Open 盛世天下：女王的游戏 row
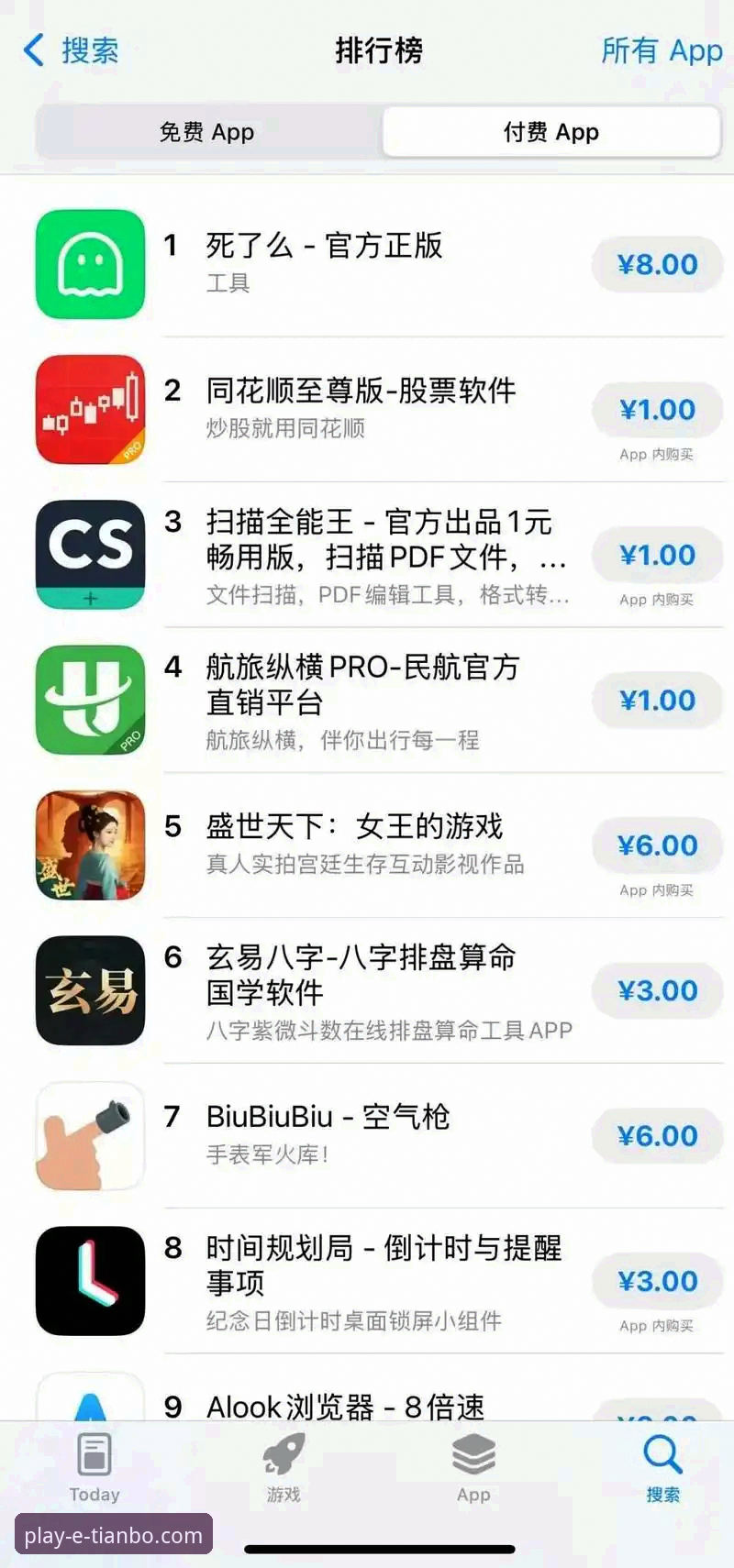Viewport: 734px width, 1568px height. coord(367,845)
